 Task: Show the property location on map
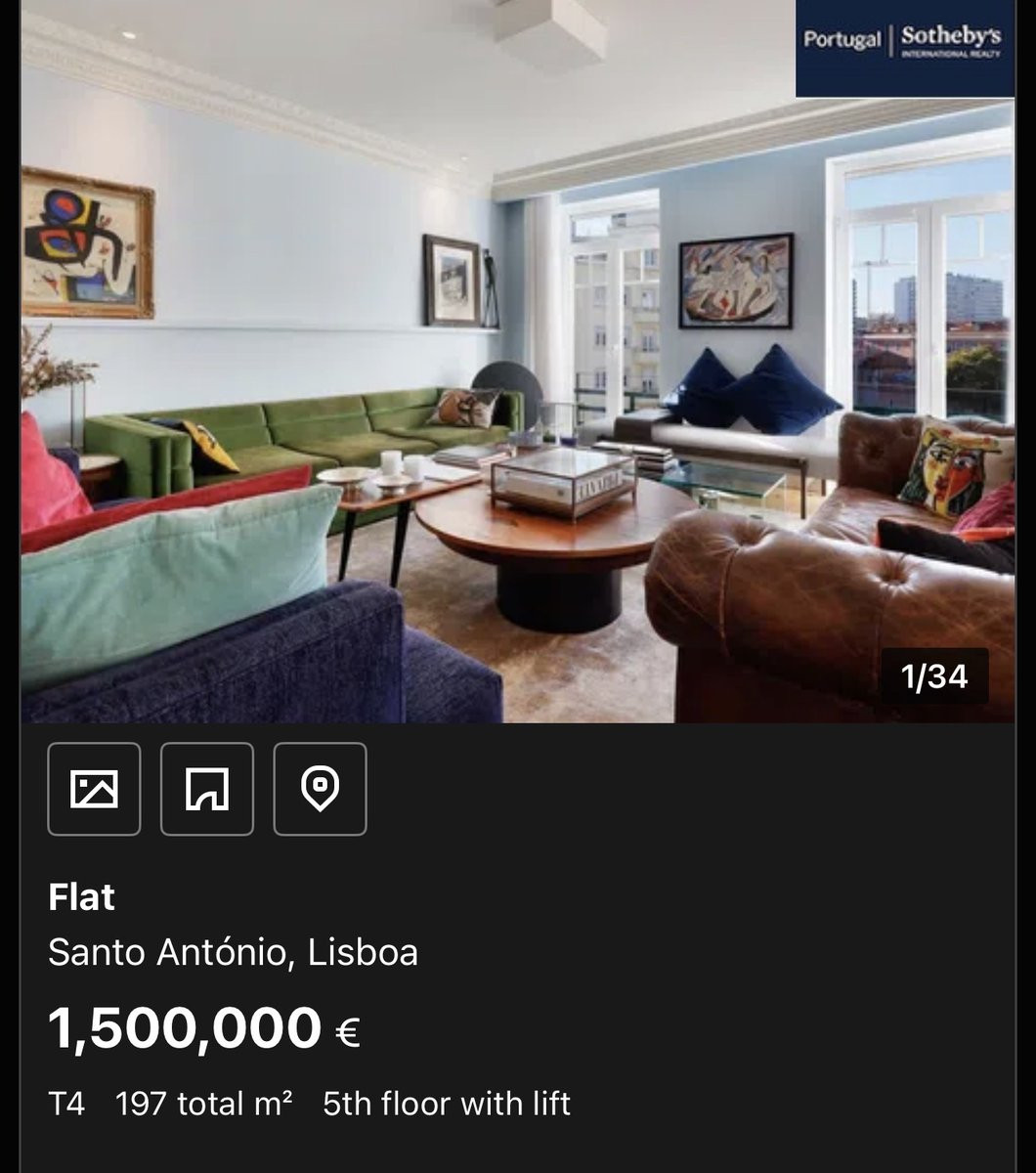pos(320,789)
